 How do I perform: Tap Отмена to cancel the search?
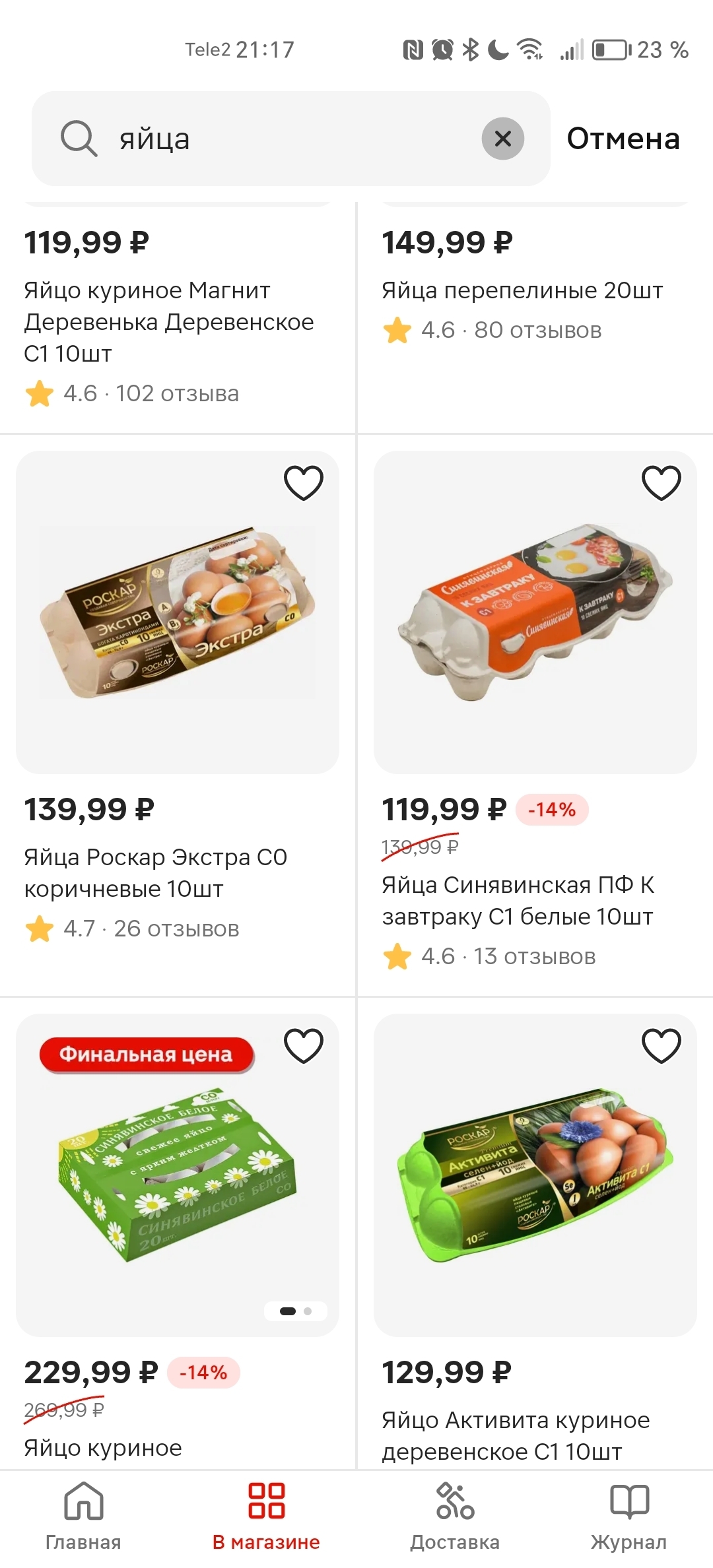coord(623,139)
